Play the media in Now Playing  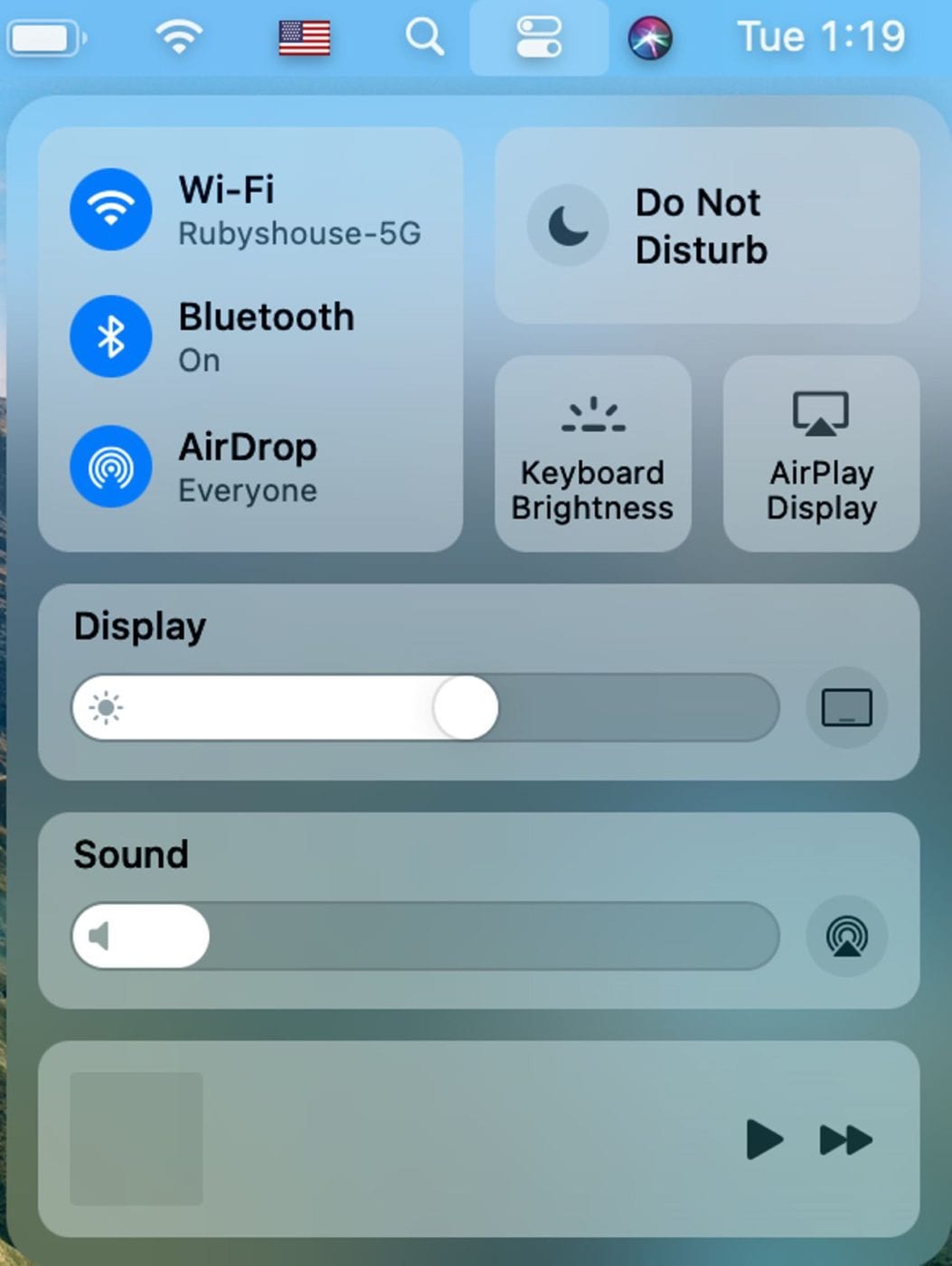coord(764,1139)
